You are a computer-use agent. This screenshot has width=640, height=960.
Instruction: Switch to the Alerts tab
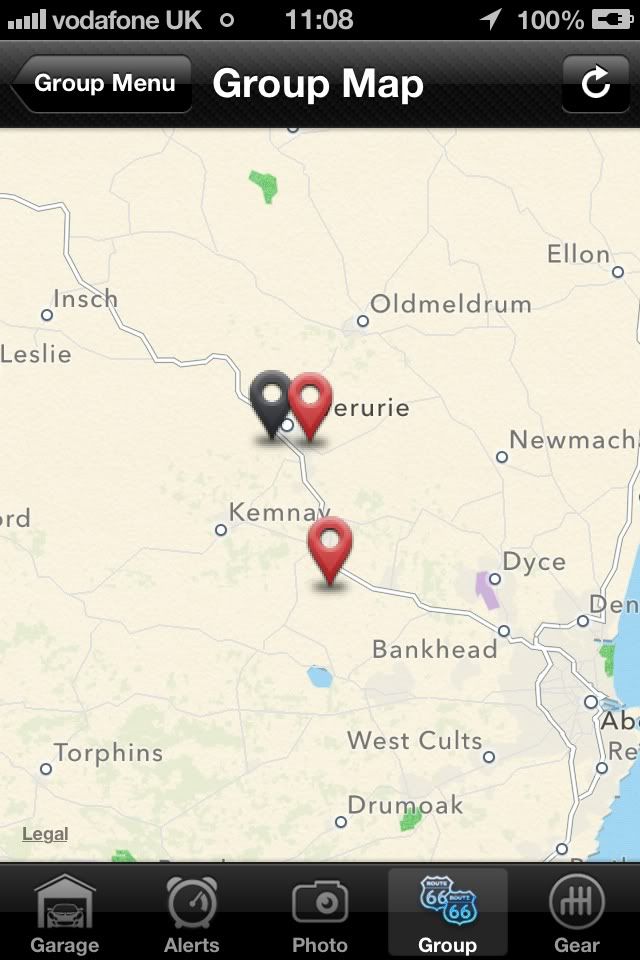[192, 912]
